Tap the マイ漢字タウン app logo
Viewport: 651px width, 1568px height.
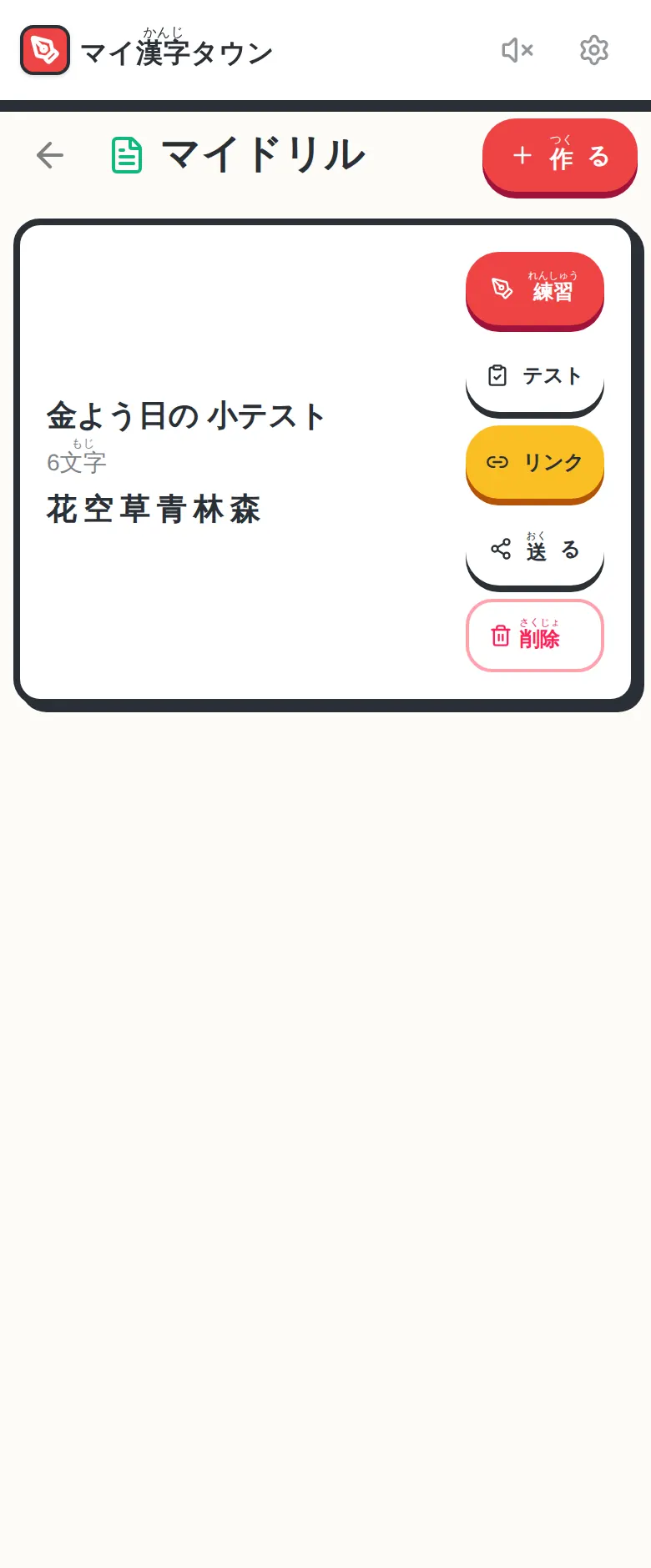click(x=45, y=50)
